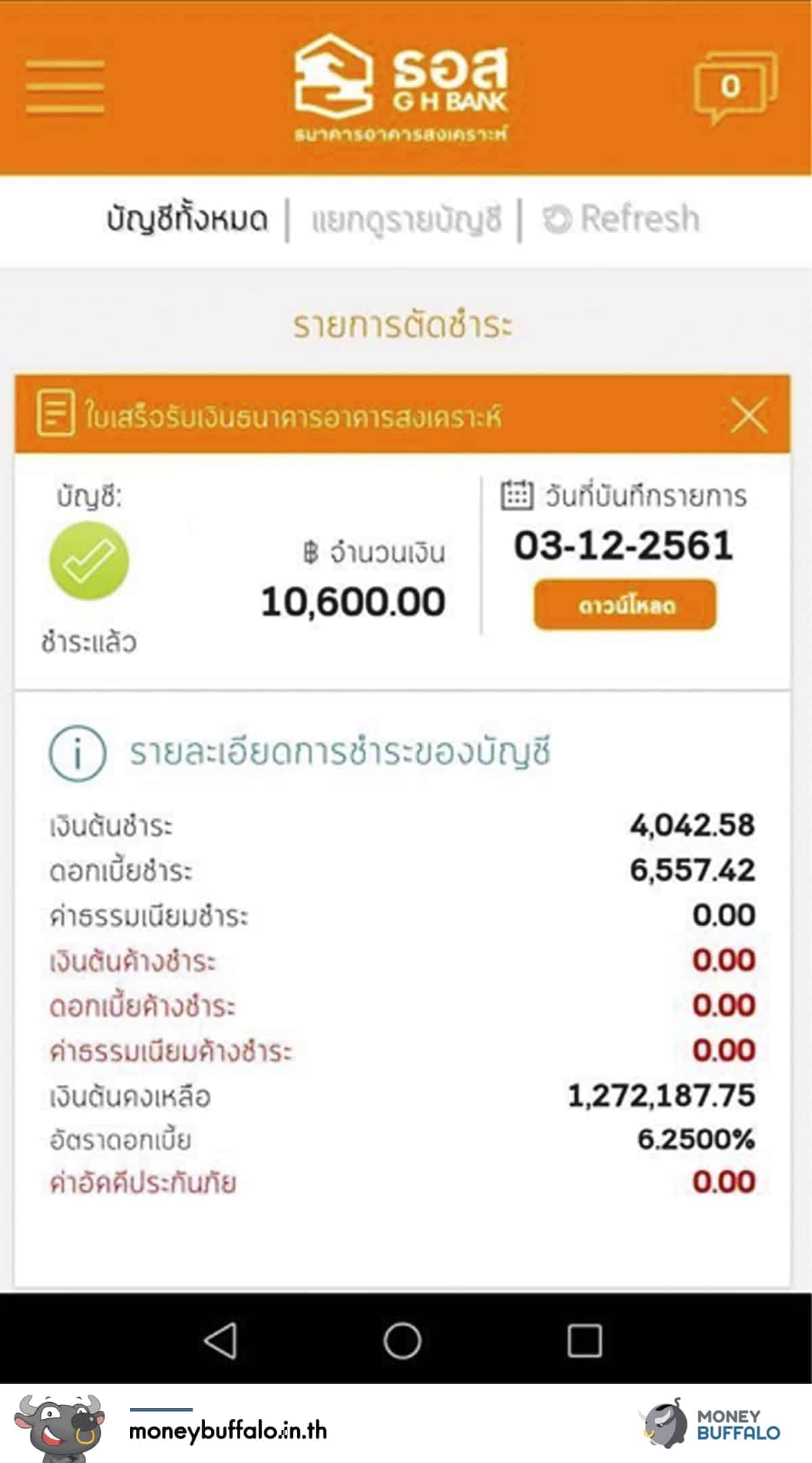This screenshot has width=812, height=1463.
Task: Tap the system home button
Action: 402,1340
